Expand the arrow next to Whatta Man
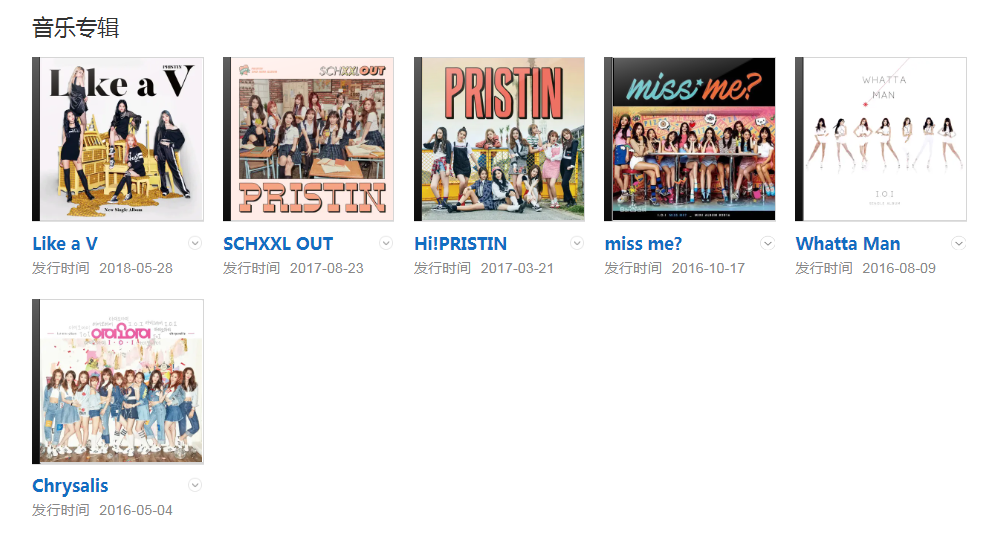The width and height of the screenshot is (990, 555). [959, 243]
